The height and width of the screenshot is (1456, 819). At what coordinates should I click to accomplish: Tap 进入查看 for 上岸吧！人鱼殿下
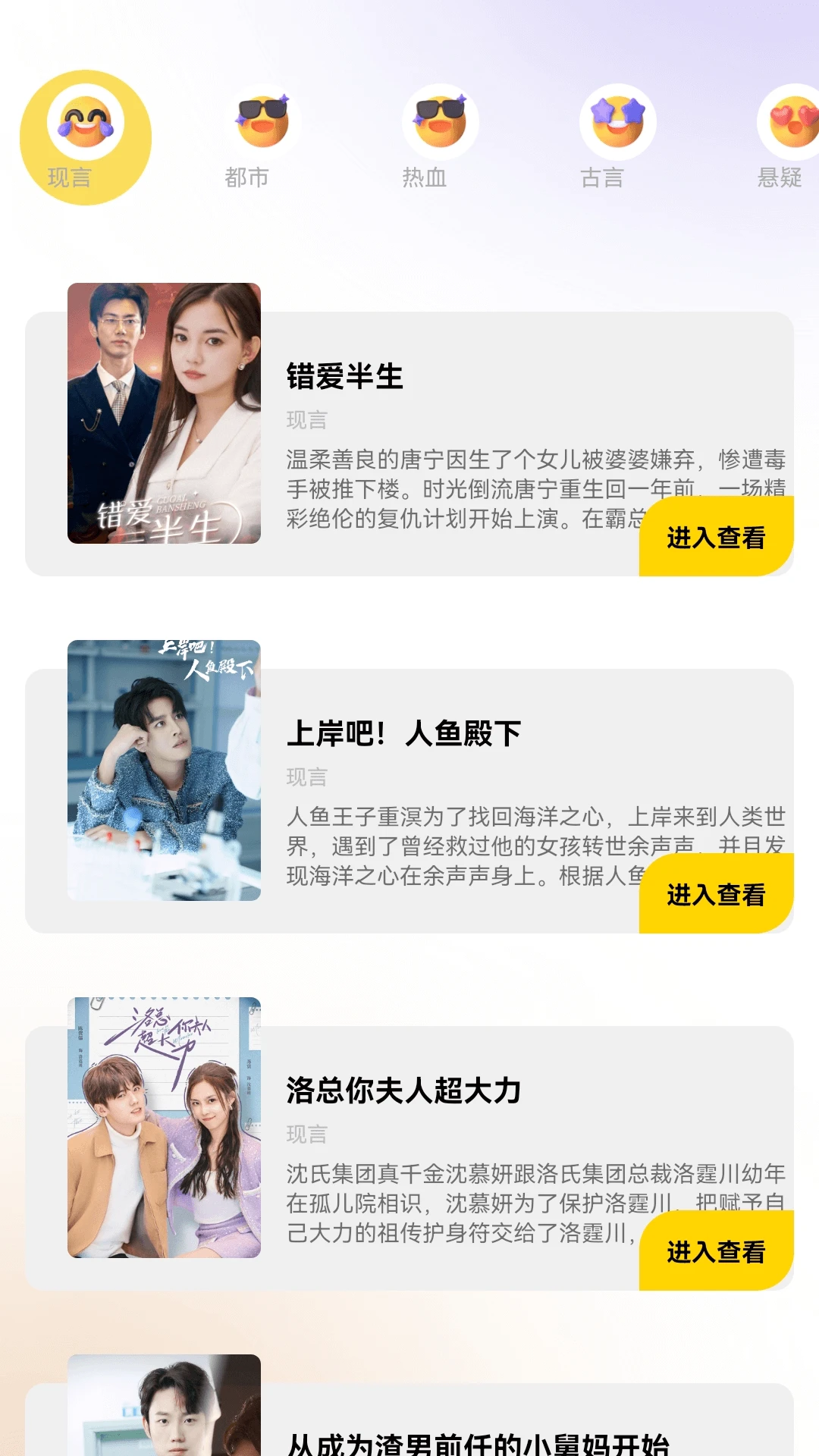716,894
